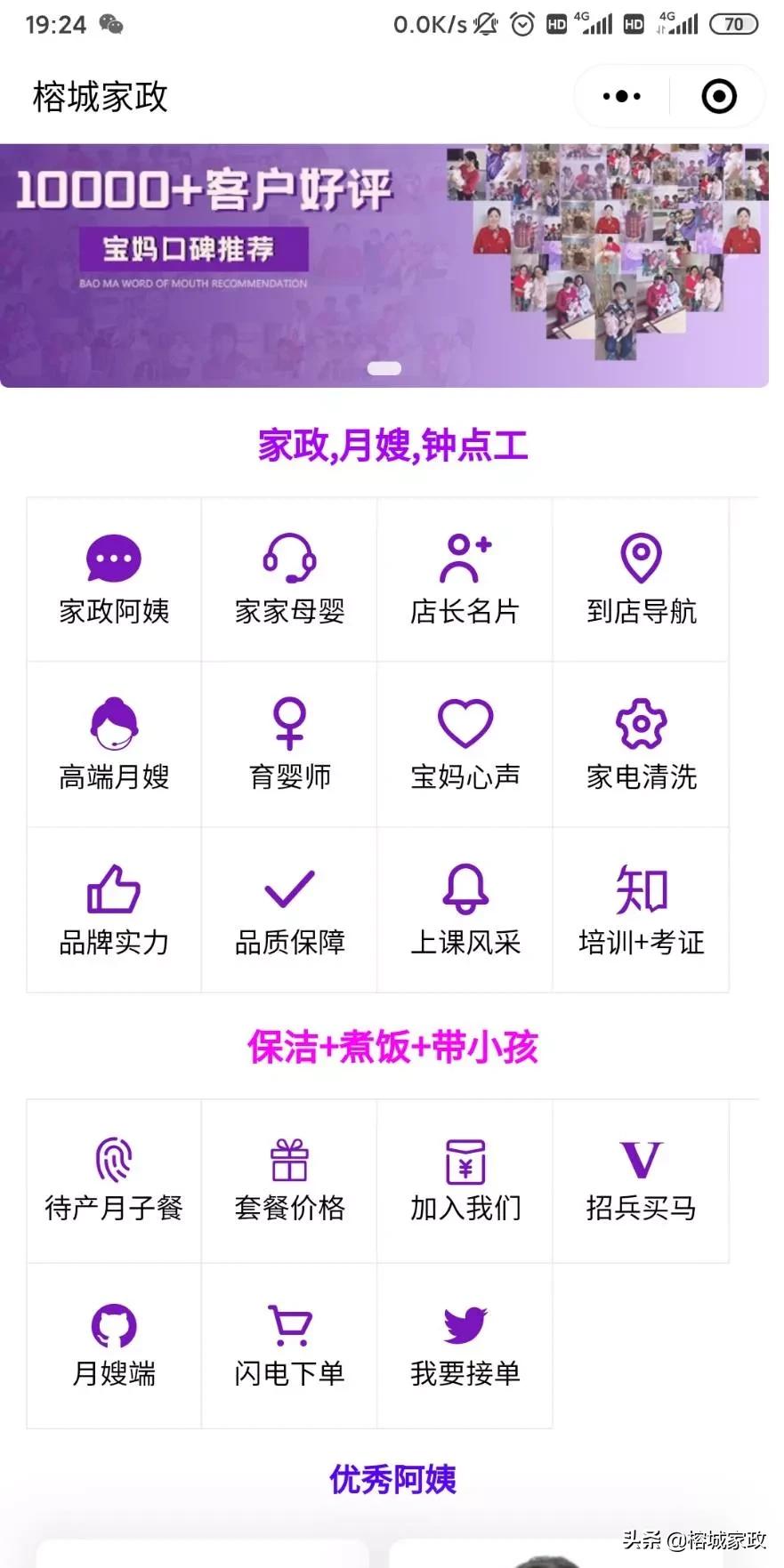
Task: Select 套餐价格 gift icon
Action: (288, 1159)
